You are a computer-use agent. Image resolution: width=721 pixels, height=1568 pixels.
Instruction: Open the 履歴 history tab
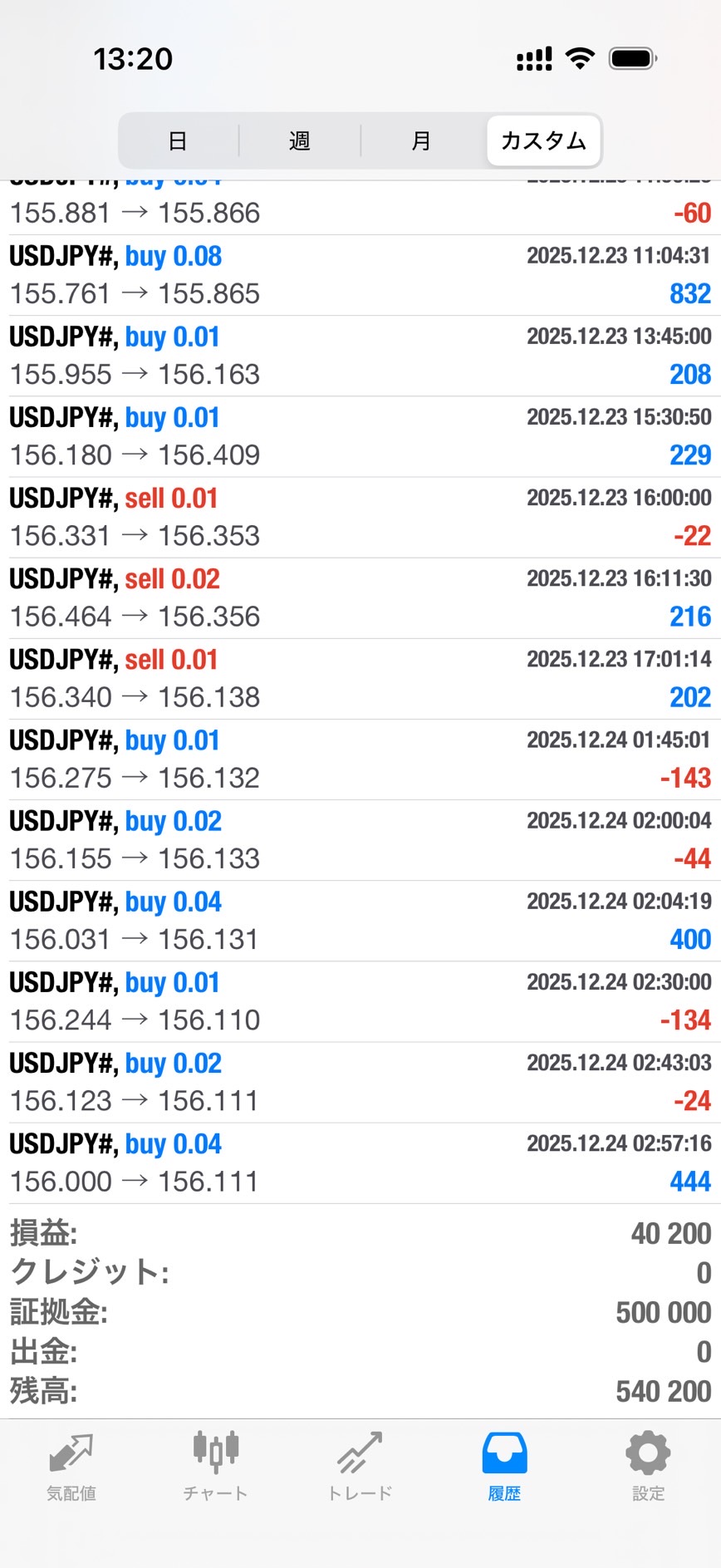[x=504, y=1467]
